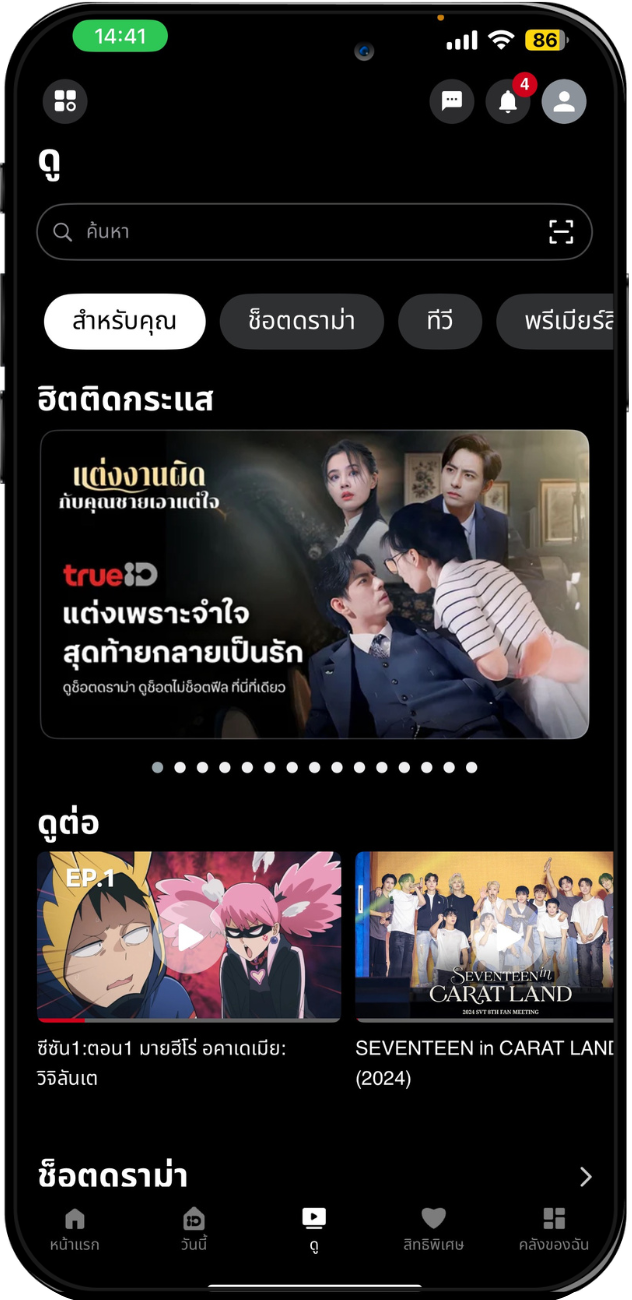
Task: Open the คลังของฉัน tab
Action: pos(553,1229)
